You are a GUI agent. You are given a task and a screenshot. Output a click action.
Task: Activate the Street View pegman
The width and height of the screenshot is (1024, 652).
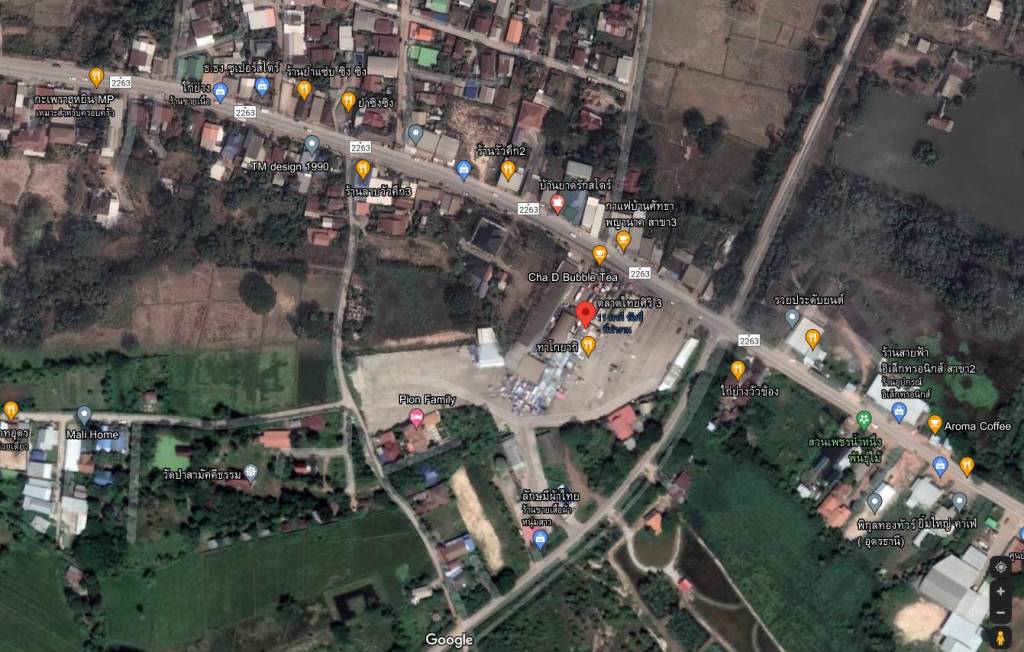pyautogui.click(x=1000, y=636)
